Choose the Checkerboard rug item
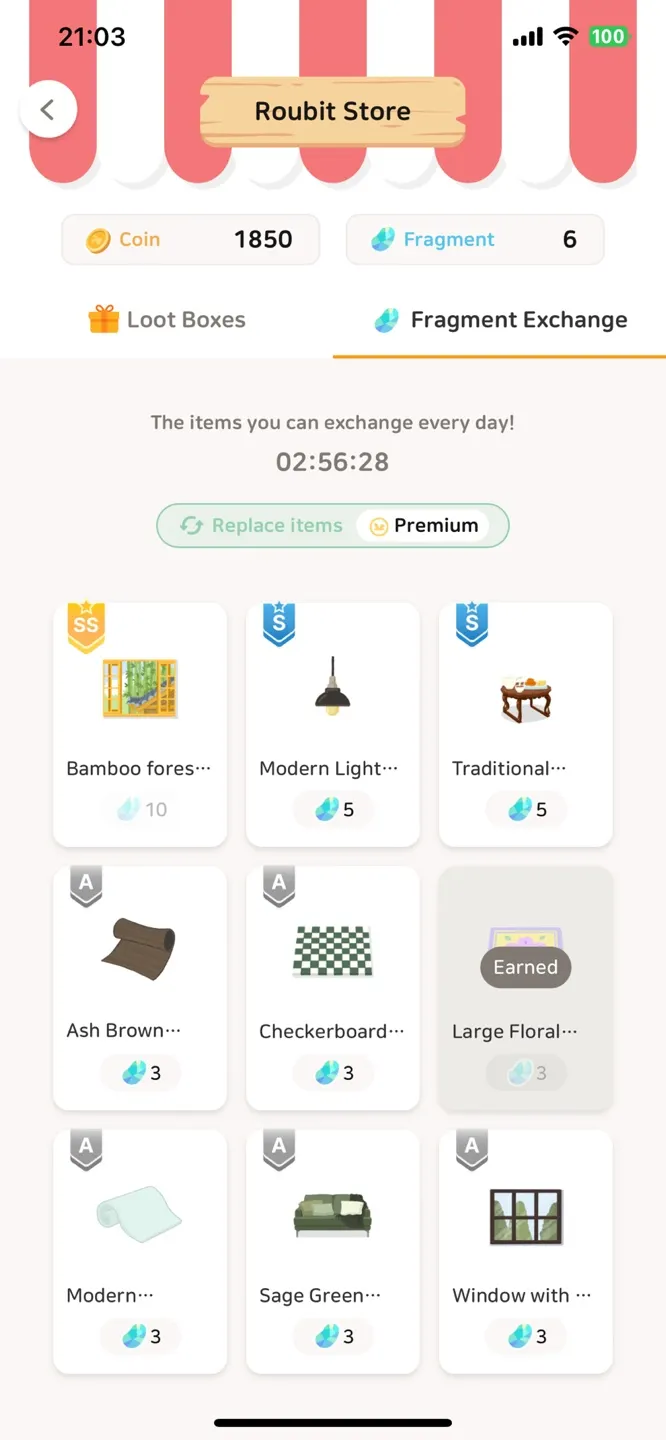666x1440 pixels. click(333, 988)
